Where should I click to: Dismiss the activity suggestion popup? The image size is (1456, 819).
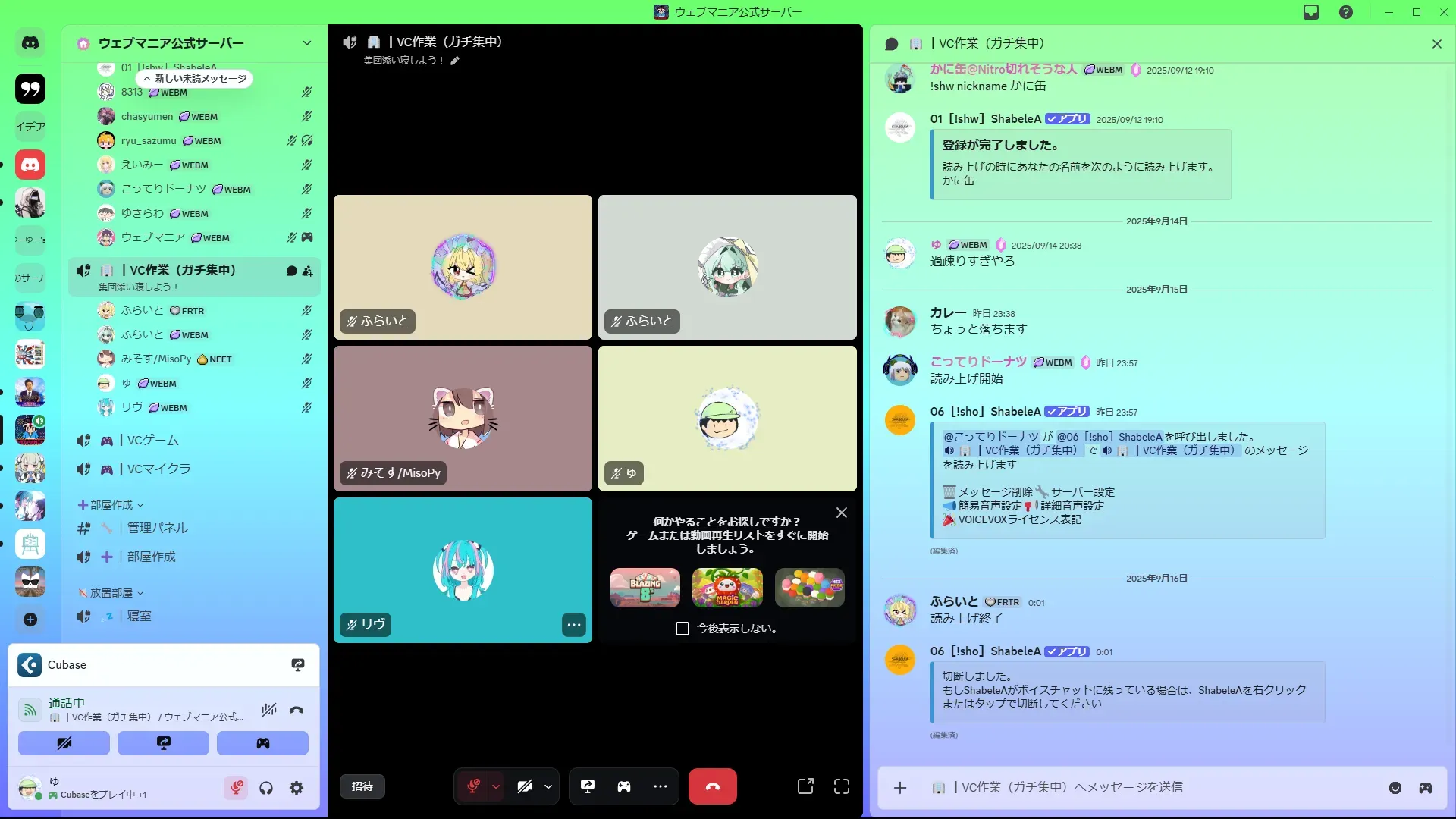click(x=841, y=513)
